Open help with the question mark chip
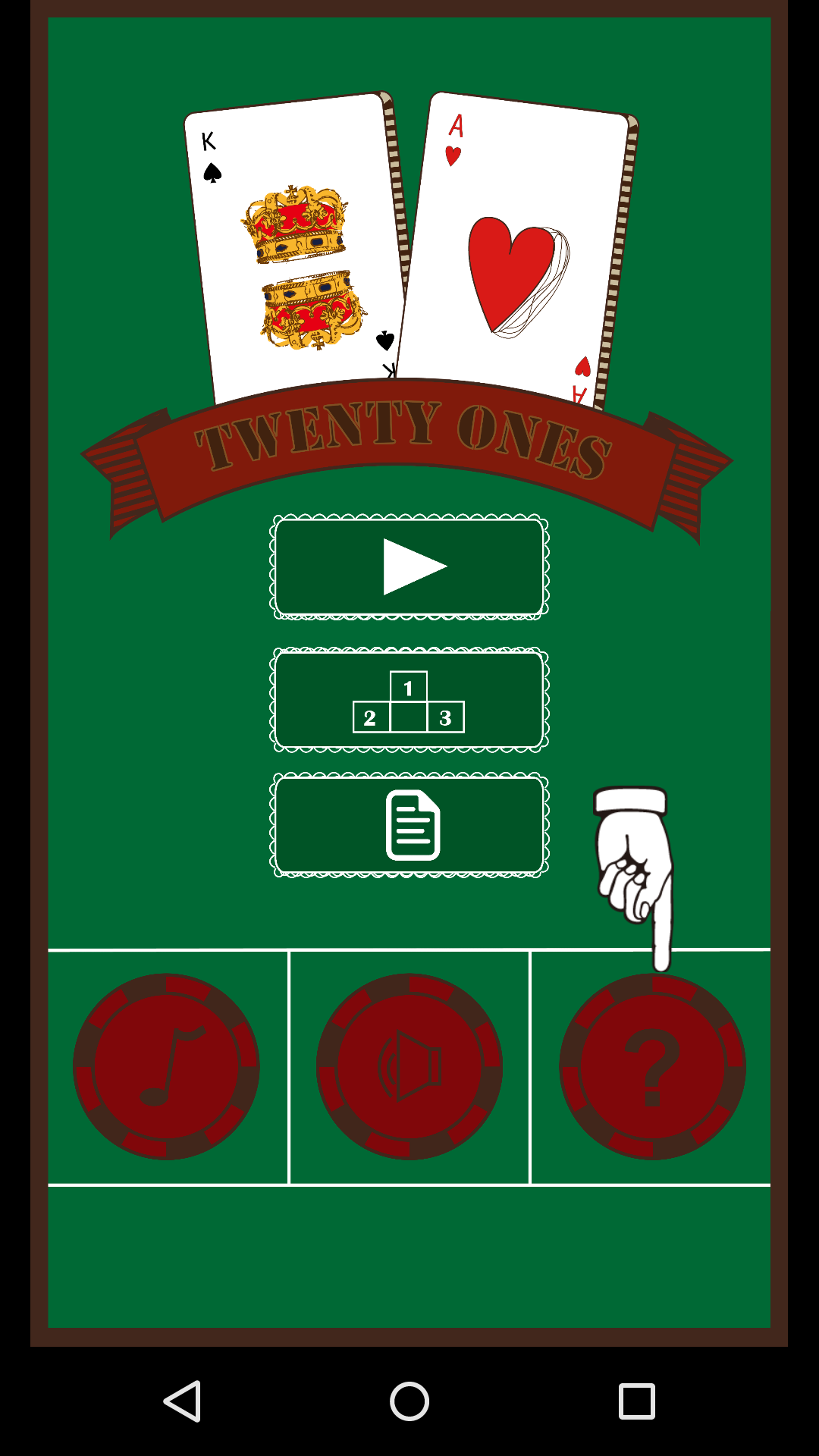The image size is (819, 1456). pyautogui.click(x=652, y=1066)
